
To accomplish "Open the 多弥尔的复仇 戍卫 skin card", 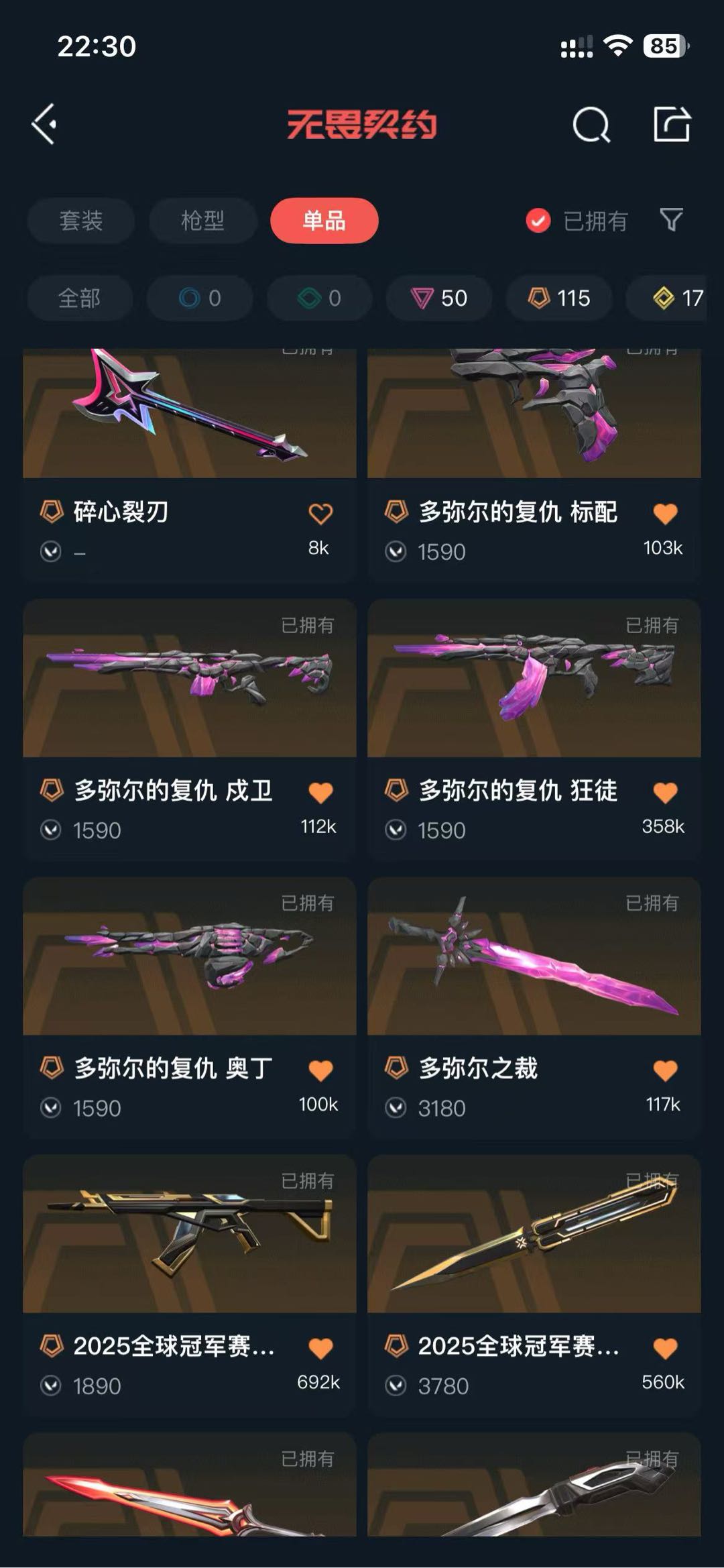I will pos(190,729).
